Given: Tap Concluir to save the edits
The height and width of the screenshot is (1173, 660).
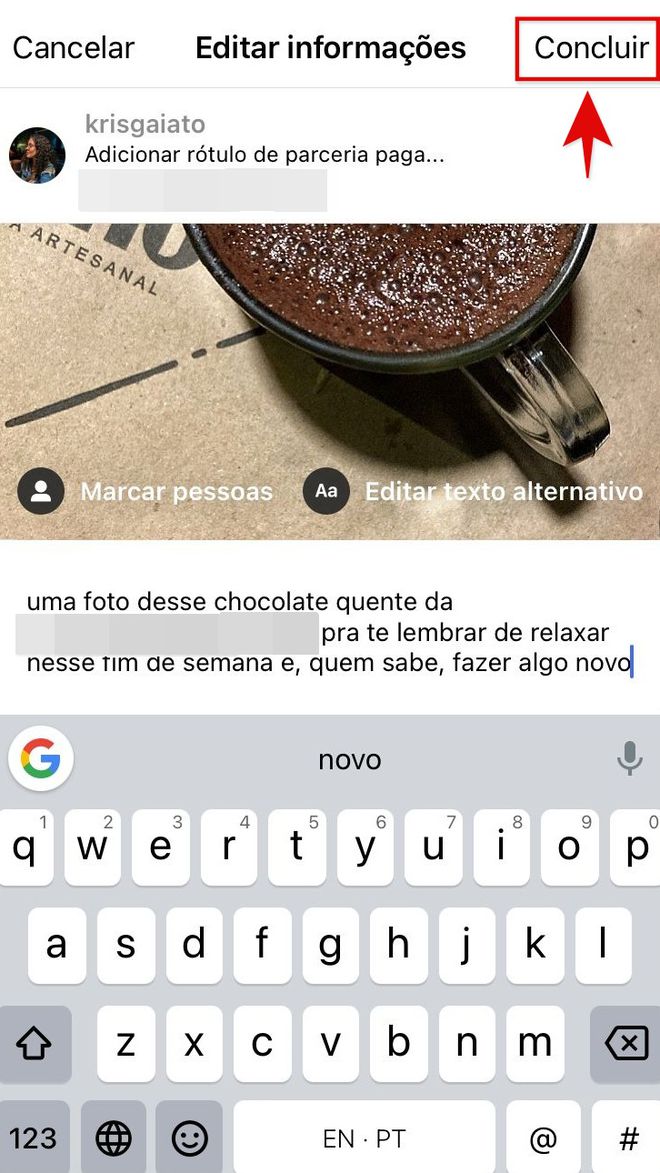Looking at the screenshot, I should [590, 47].
